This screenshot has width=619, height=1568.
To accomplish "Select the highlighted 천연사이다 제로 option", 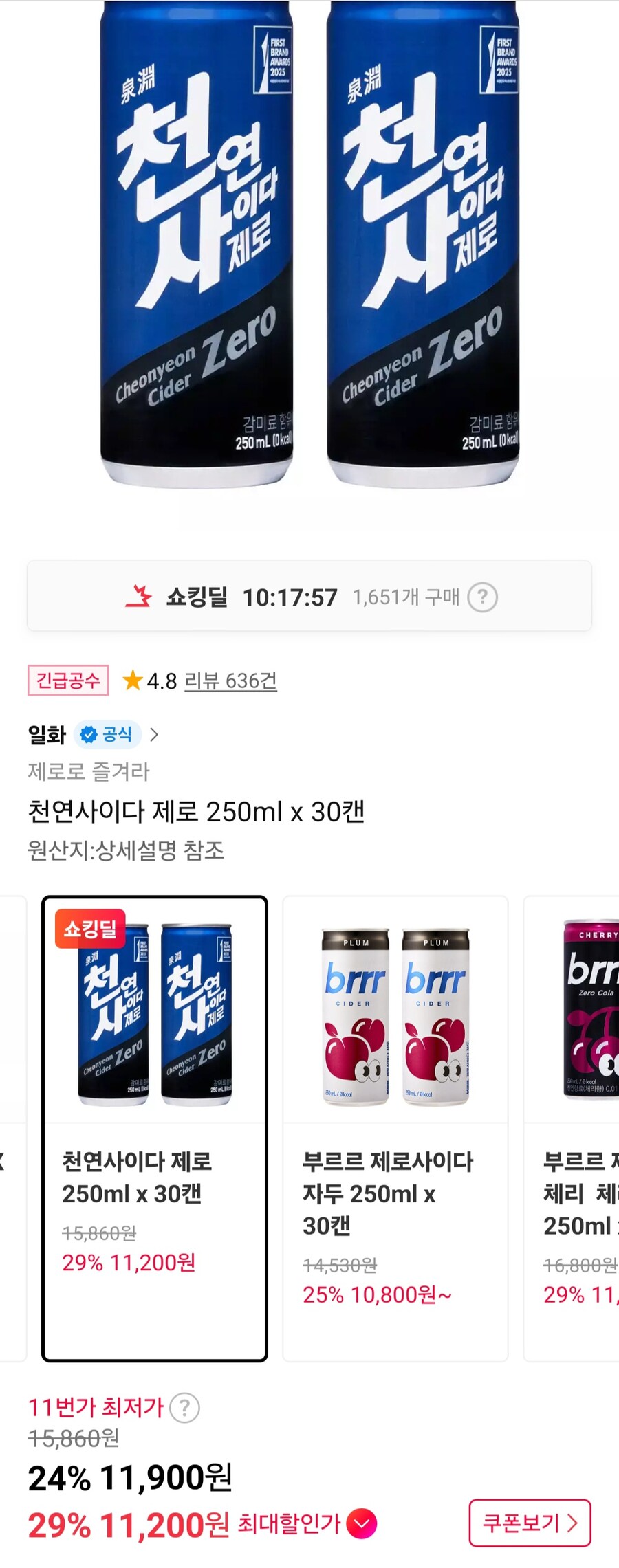I will [x=154, y=1114].
